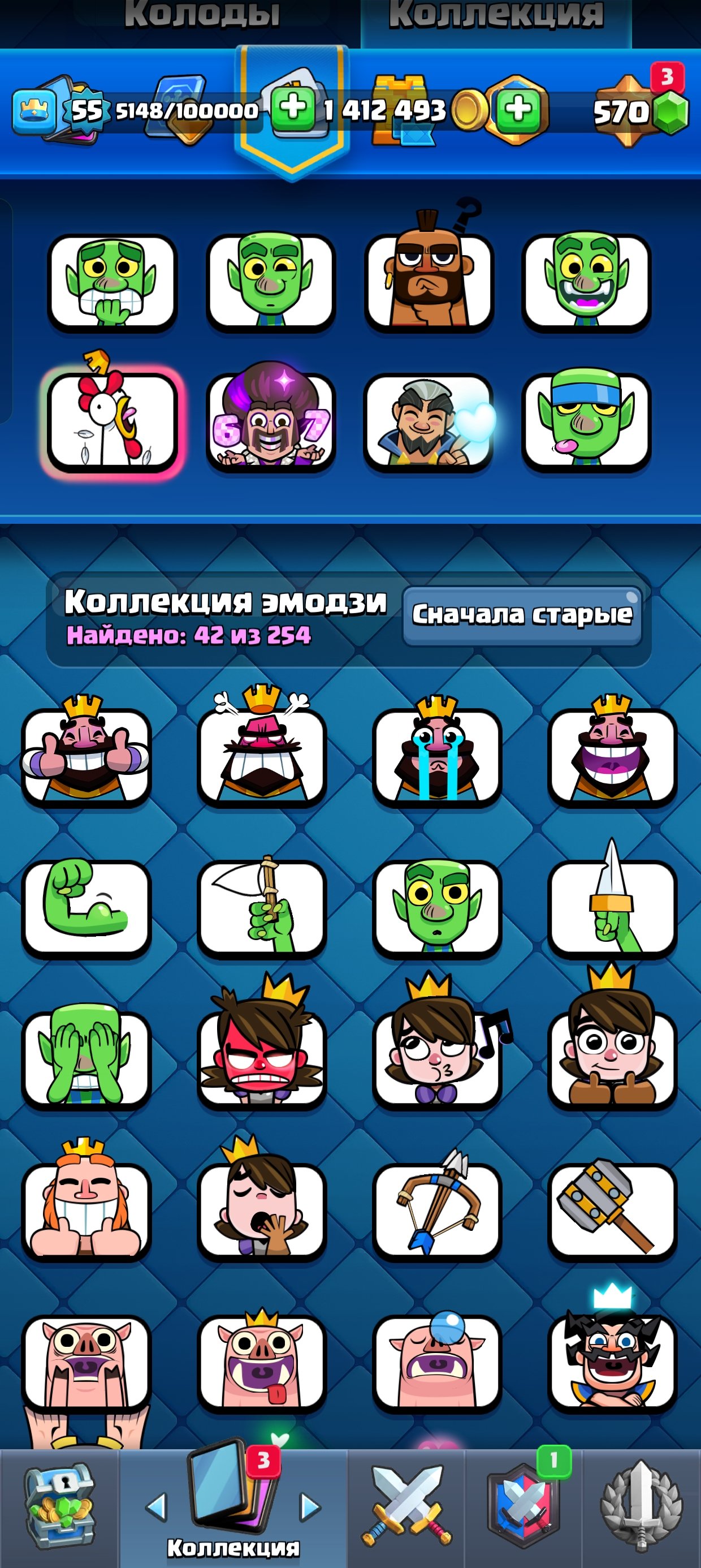Open the Коллекция top tab
The width and height of the screenshot is (701, 1568).
pos(496,16)
